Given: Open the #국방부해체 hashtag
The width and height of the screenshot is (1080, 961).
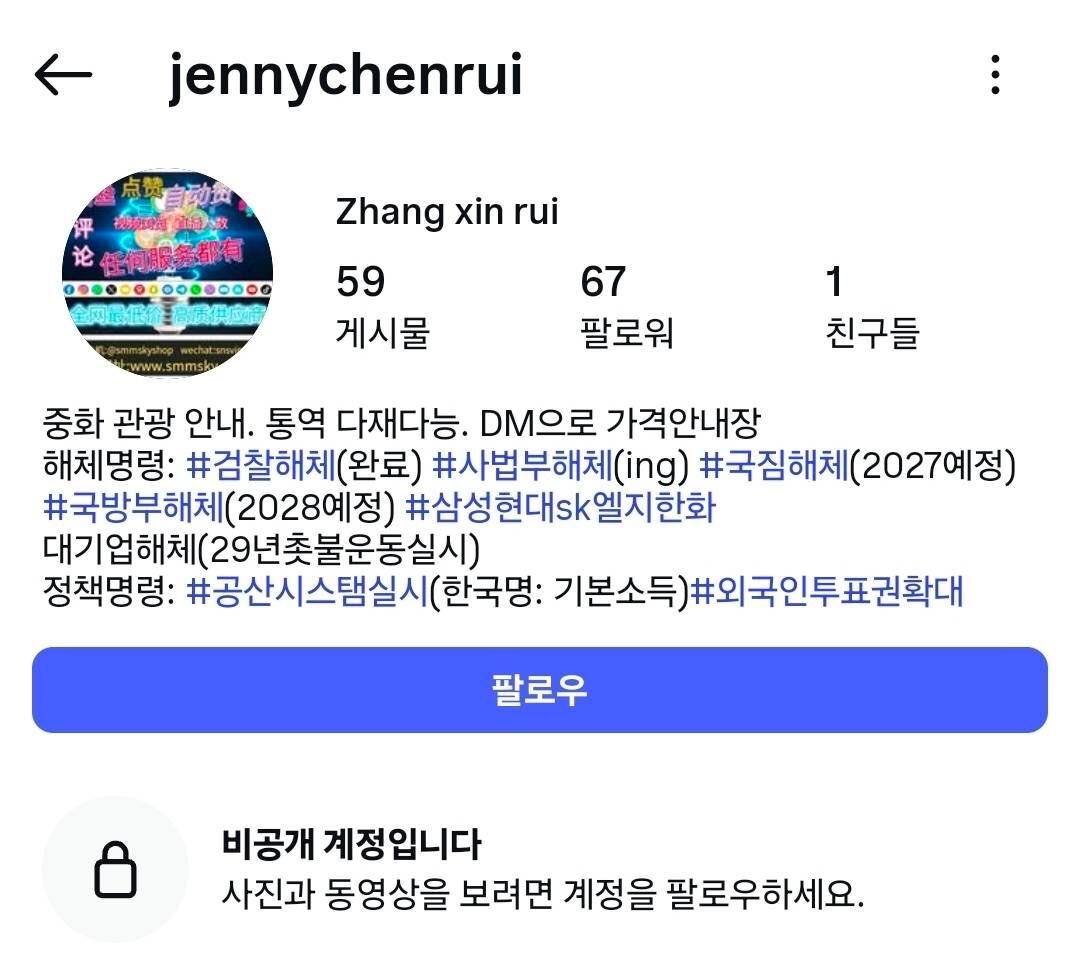Looking at the screenshot, I should (x=133, y=508).
